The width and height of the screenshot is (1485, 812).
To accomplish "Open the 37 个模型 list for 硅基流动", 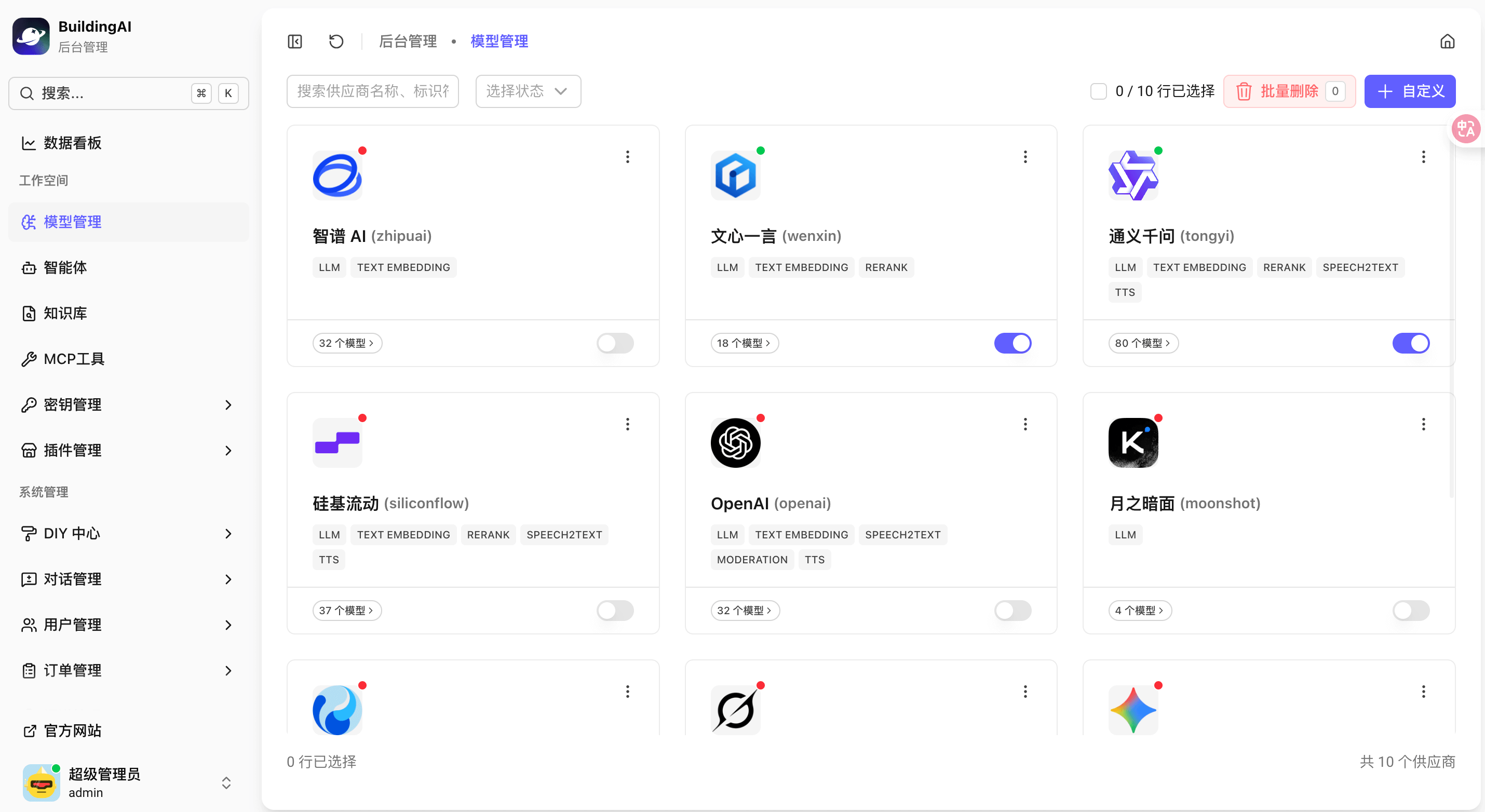I will click(346, 610).
